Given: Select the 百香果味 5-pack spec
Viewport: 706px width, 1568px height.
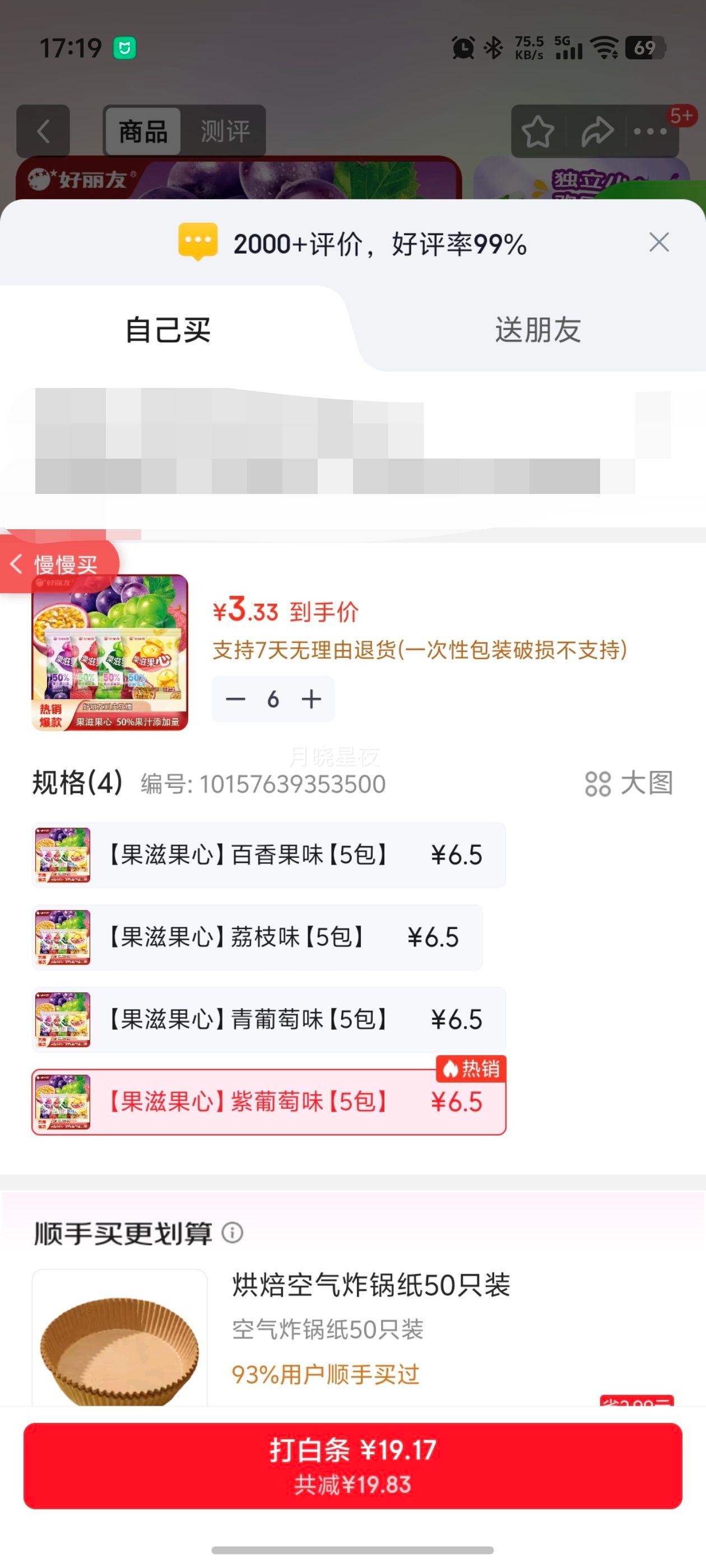Looking at the screenshot, I should click(268, 855).
